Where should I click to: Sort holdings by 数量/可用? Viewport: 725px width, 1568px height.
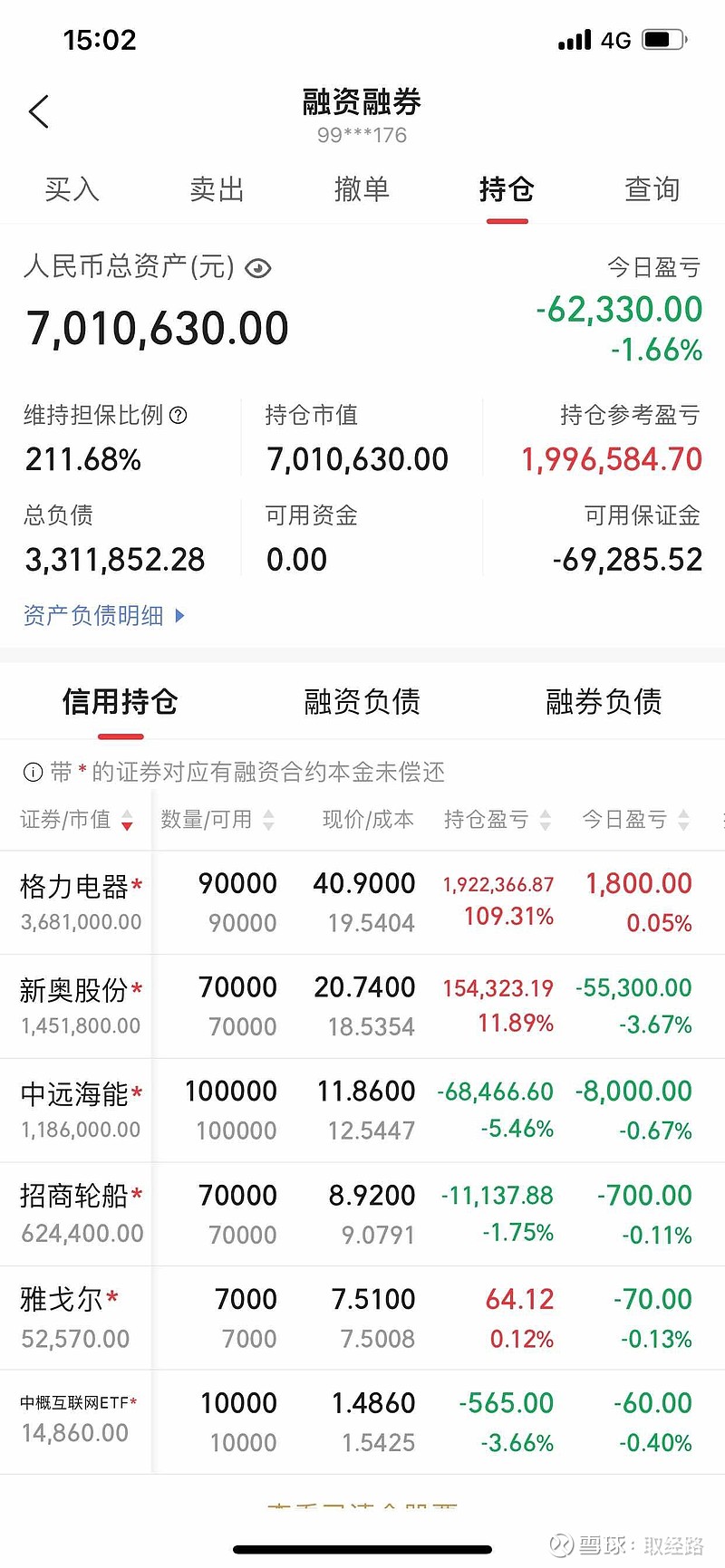217,820
